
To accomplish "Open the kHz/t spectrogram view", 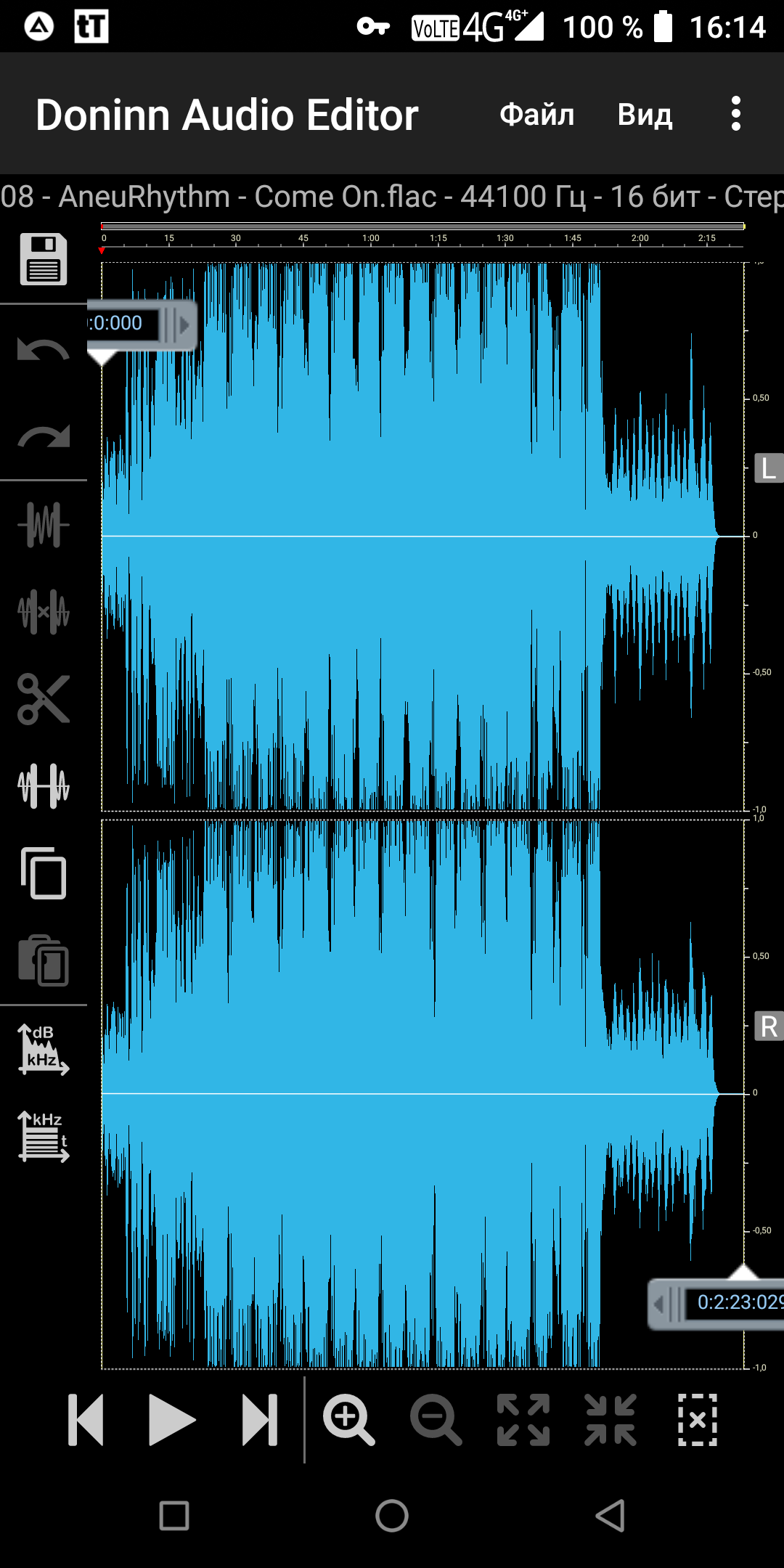I will (44, 1136).
